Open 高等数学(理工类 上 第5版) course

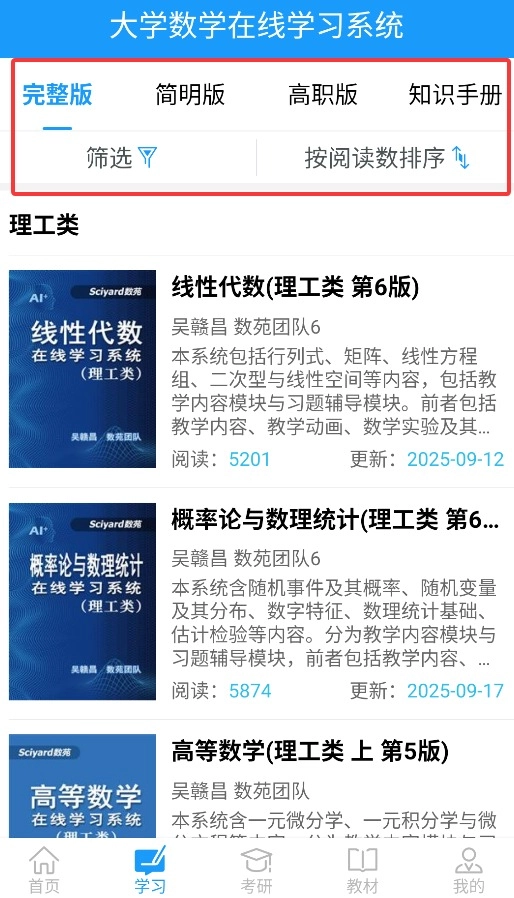point(257,785)
